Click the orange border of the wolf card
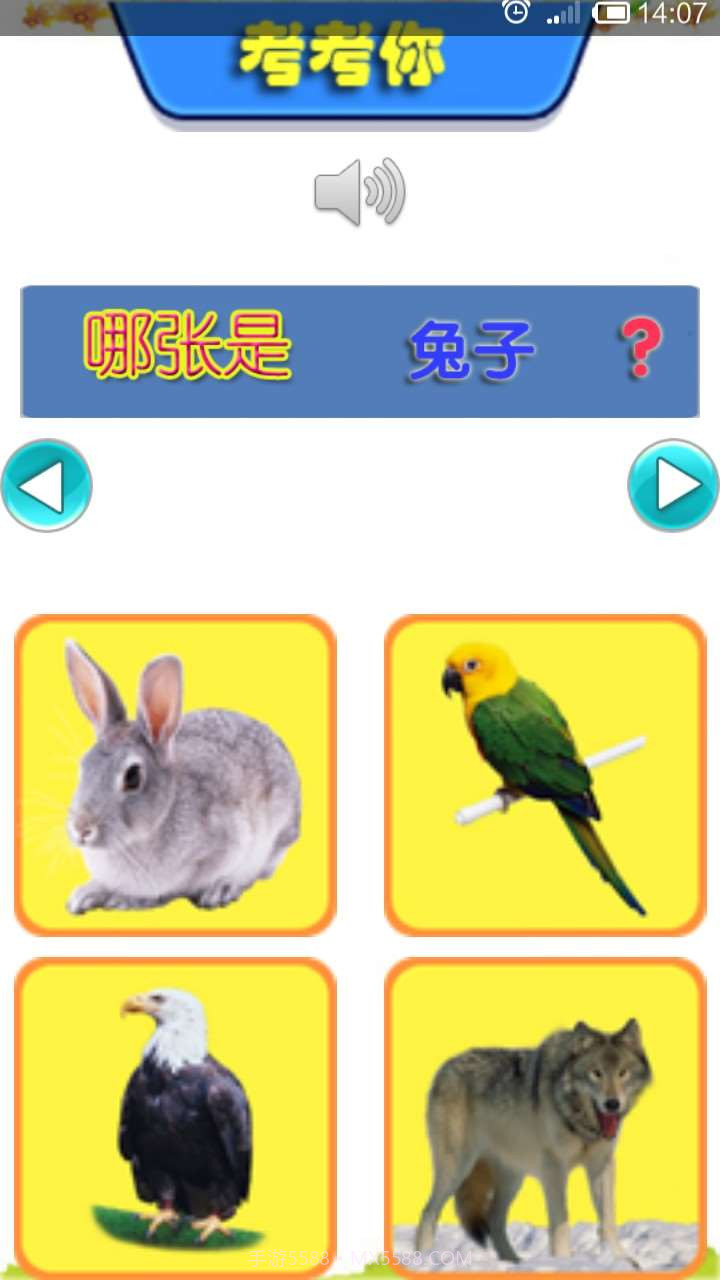The image size is (720, 1280). coord(543,965)
